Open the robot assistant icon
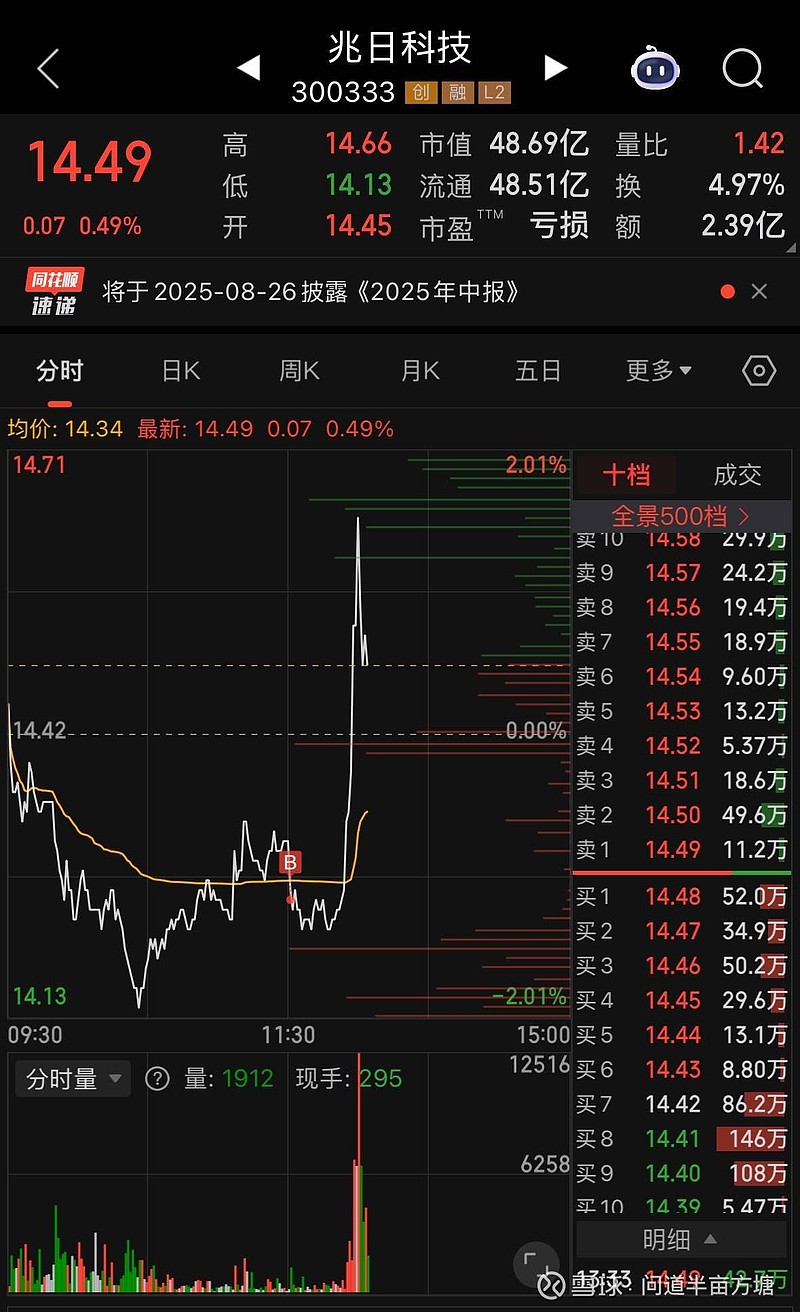This screenshot has height=1312, width=800. pyautogui.click(x=656, y=69)
